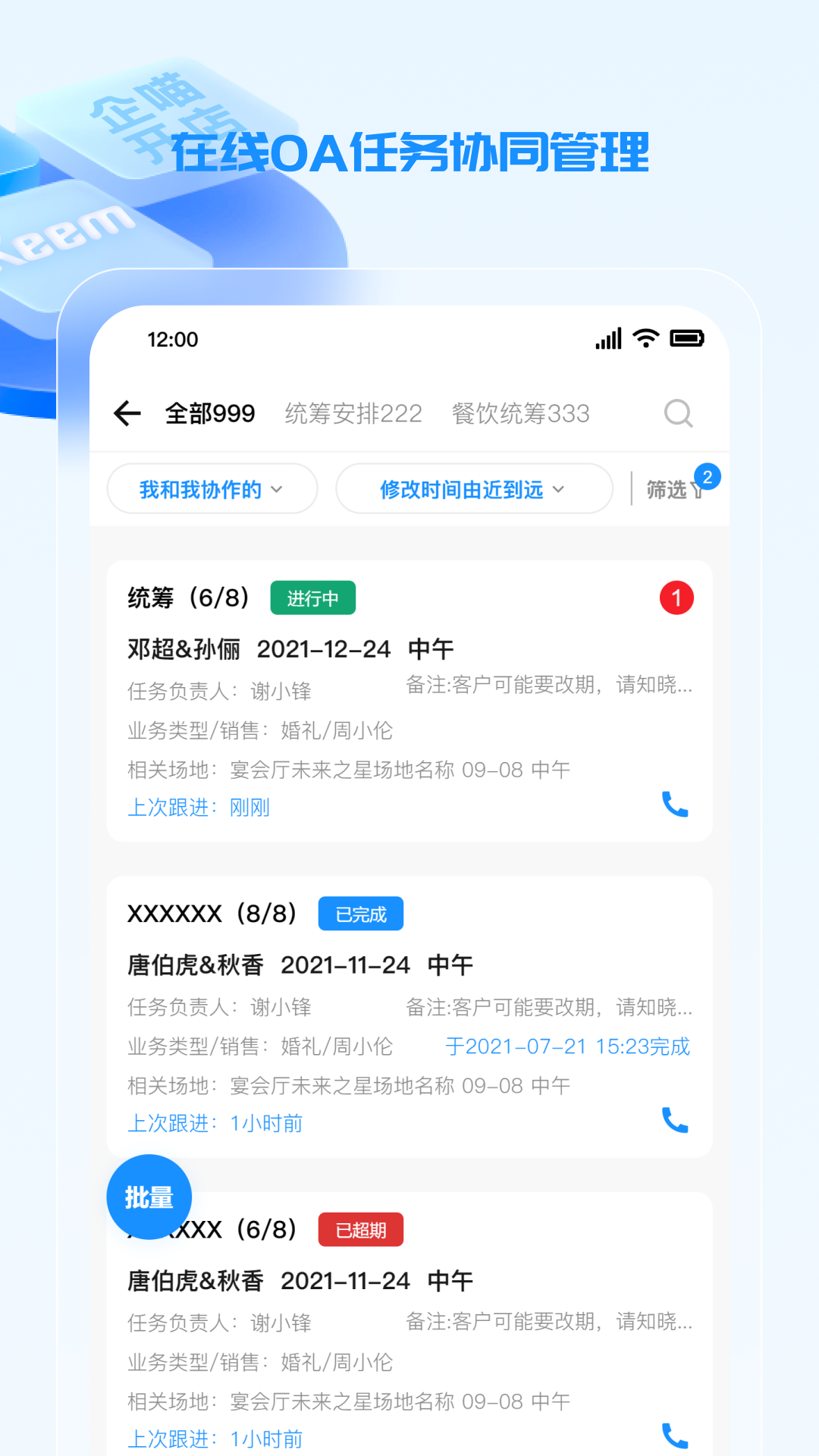819x1456 pixels.
Task: Select the 进行中 status badge
Action: point(312,598)
